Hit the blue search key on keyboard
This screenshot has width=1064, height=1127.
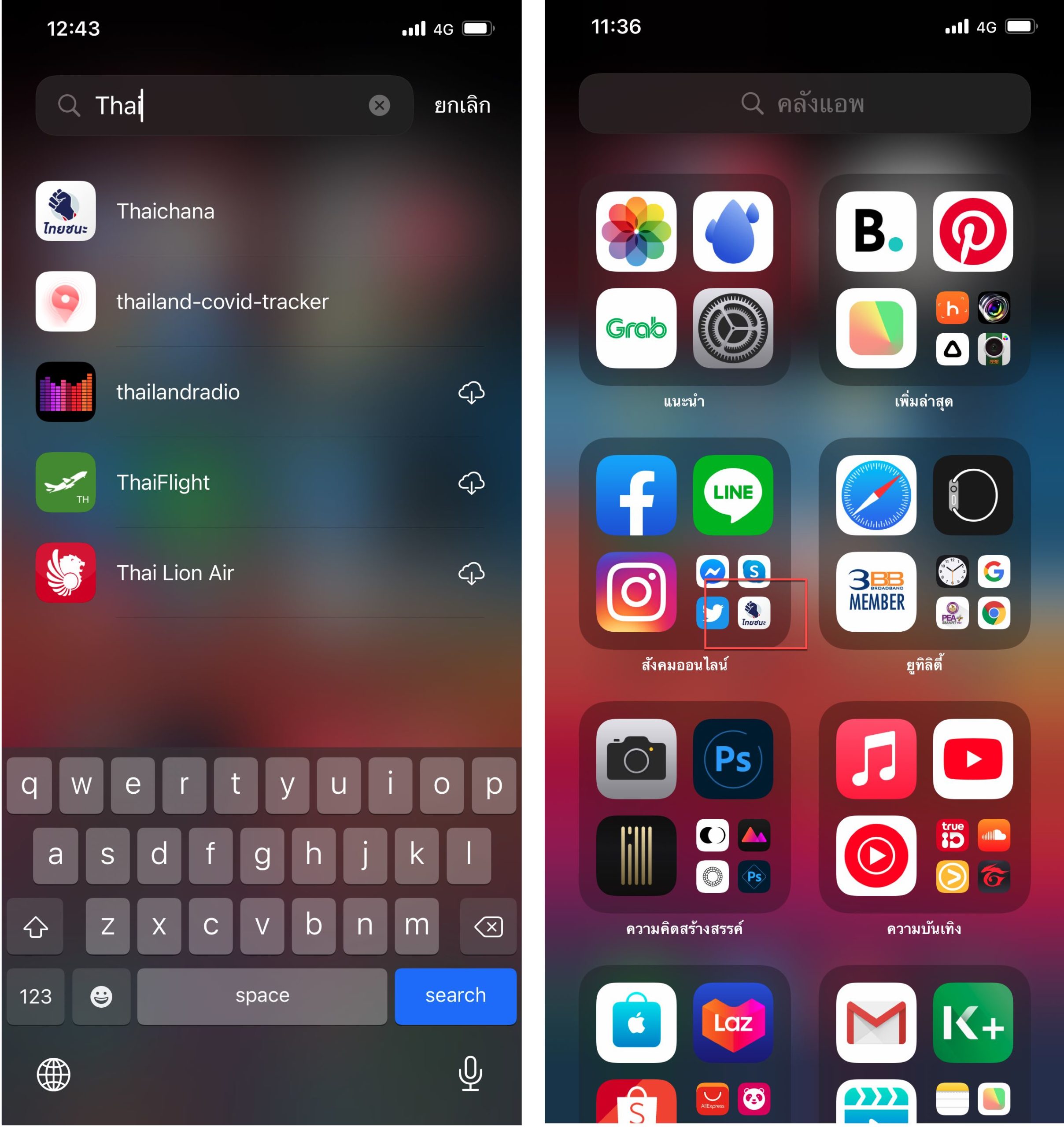click(x=455, y=996)
